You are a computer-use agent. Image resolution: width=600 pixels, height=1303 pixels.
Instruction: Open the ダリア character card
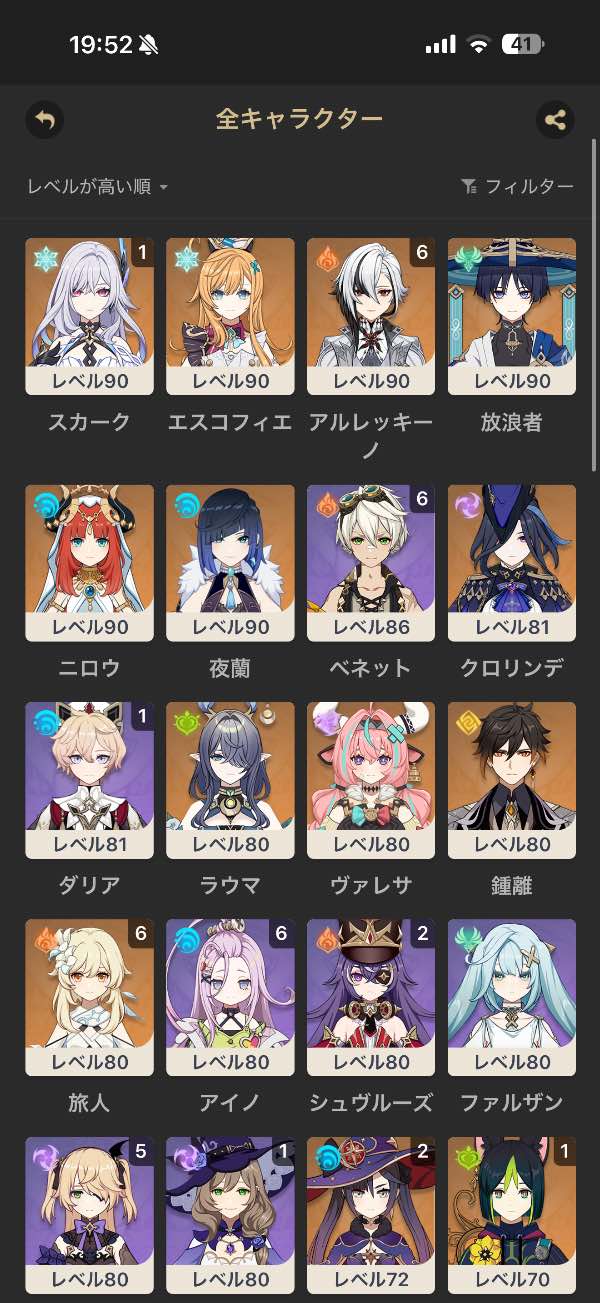pos(90,780)
